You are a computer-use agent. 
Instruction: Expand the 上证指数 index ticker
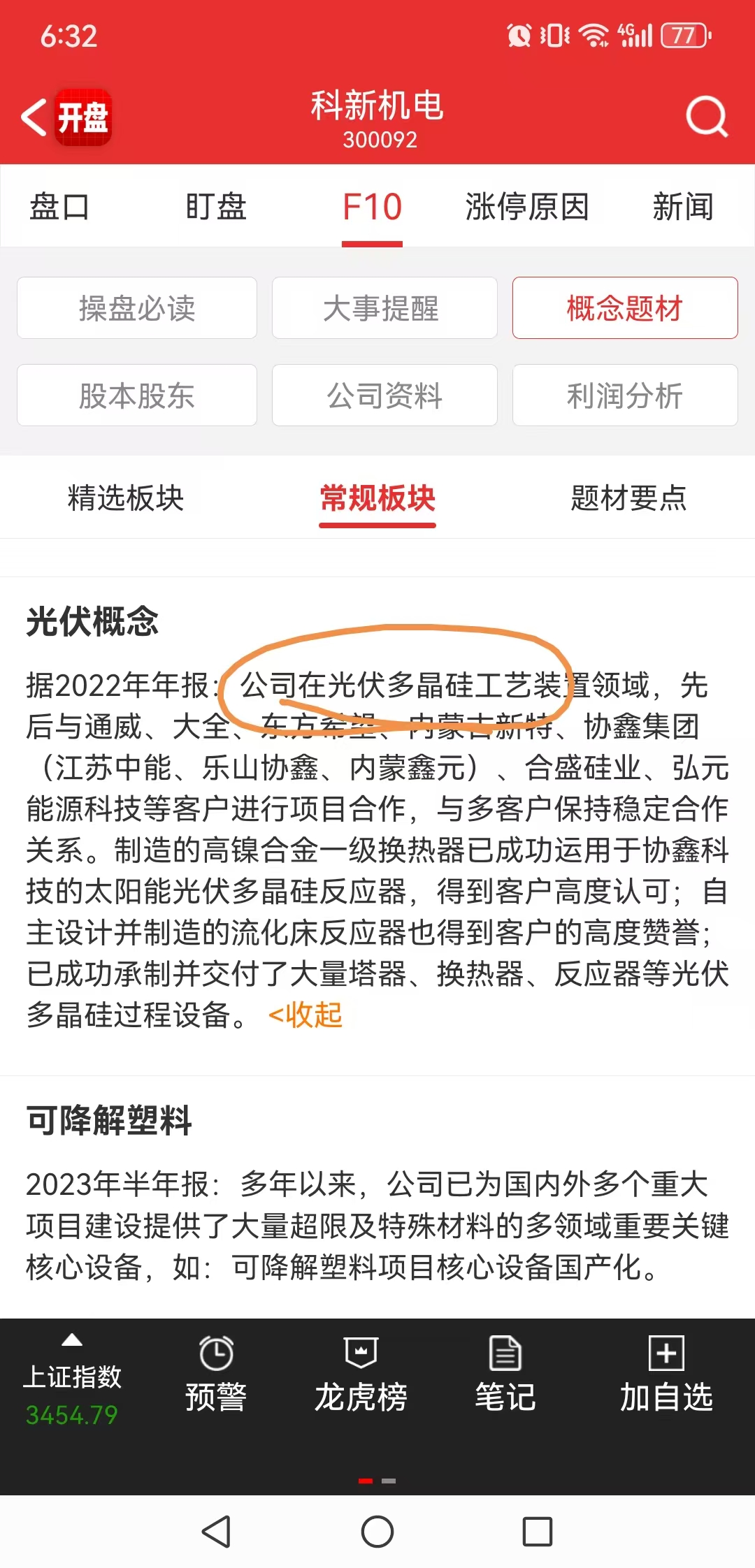[x=72, y=1377]
